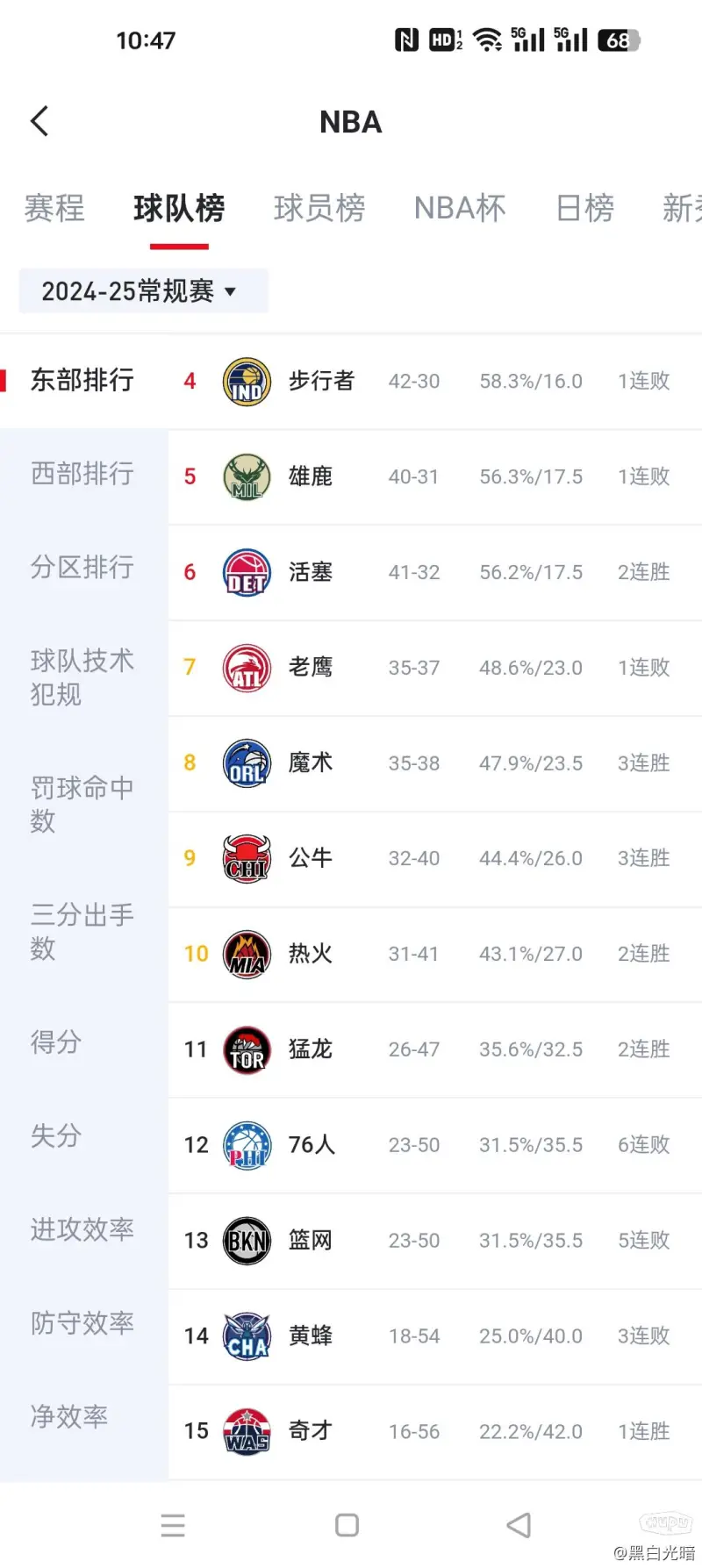The height and width of the screenshot is (1568, 702).
Task: Open 罚球命中数 ranking
Action: (83, 804)
